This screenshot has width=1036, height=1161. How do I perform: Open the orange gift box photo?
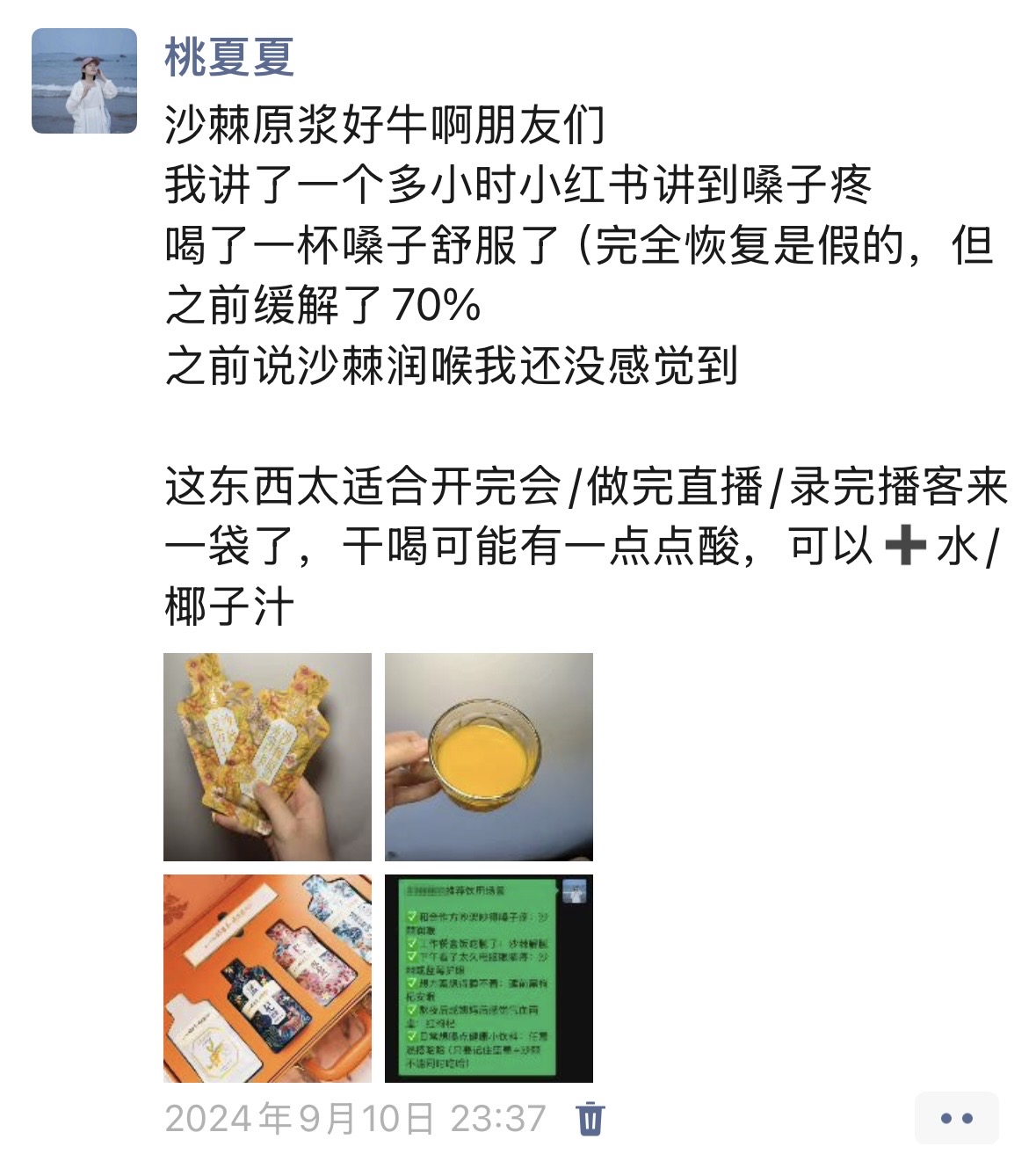coord(267,978)
